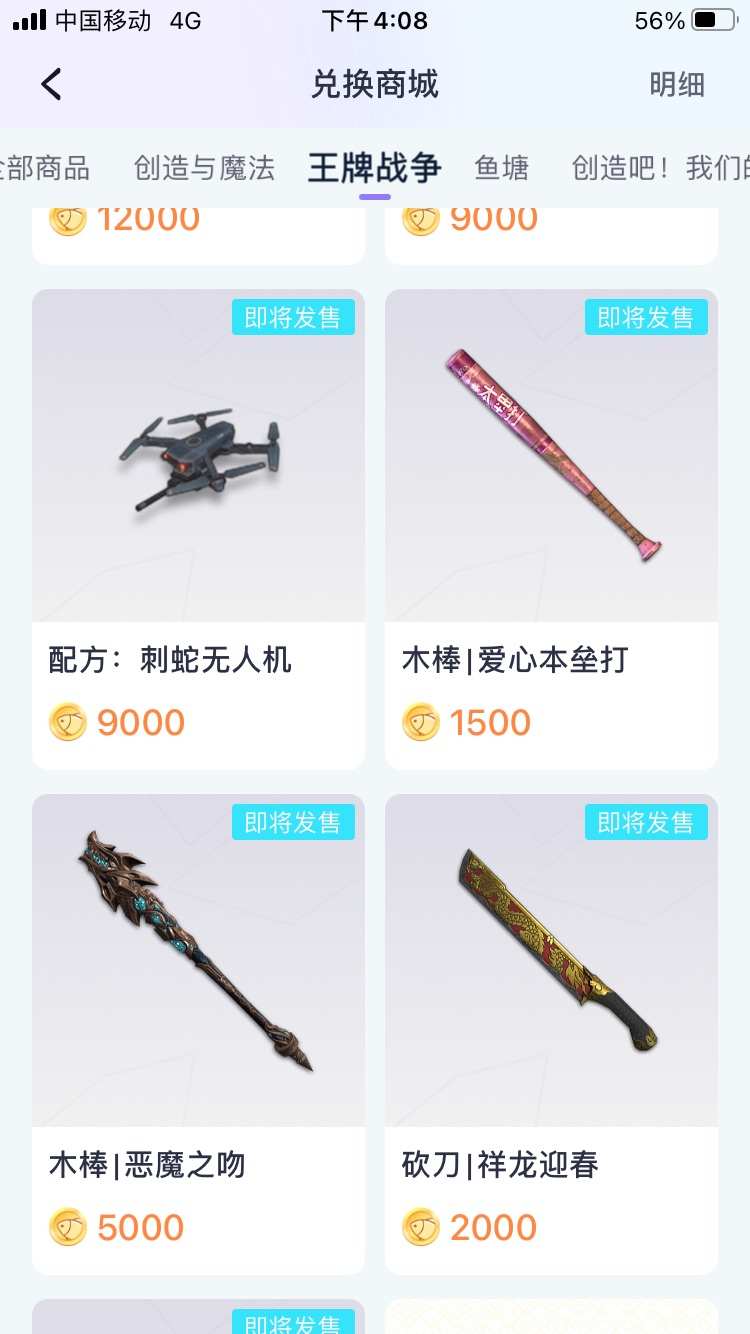The image size is (750, 1334).
Task: Switch to the 创造与魔法 tab
Action: click(x=204, y=168)
